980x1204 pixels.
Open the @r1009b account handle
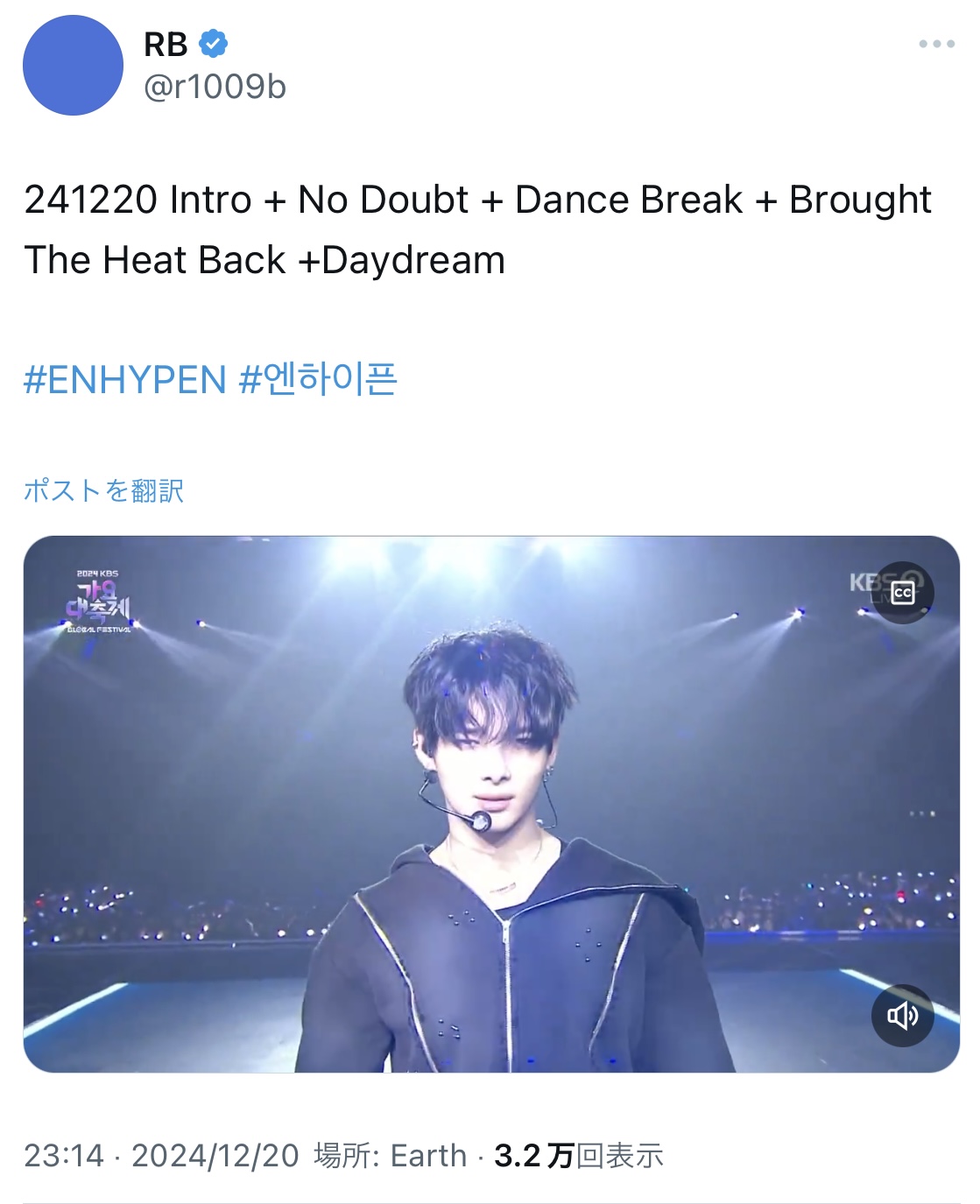(x=215, y=87)
